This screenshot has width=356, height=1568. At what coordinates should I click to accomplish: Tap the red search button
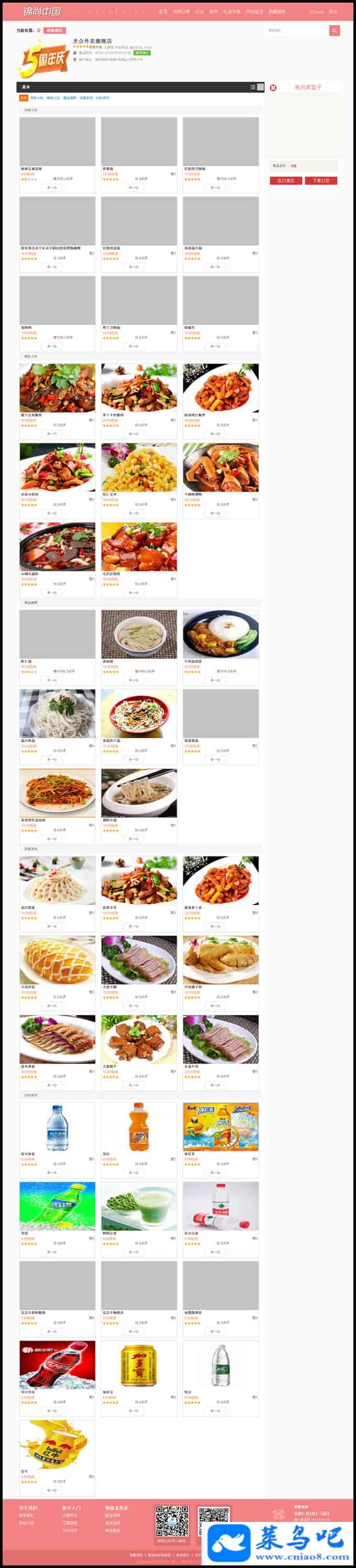[x=334, y=30]
